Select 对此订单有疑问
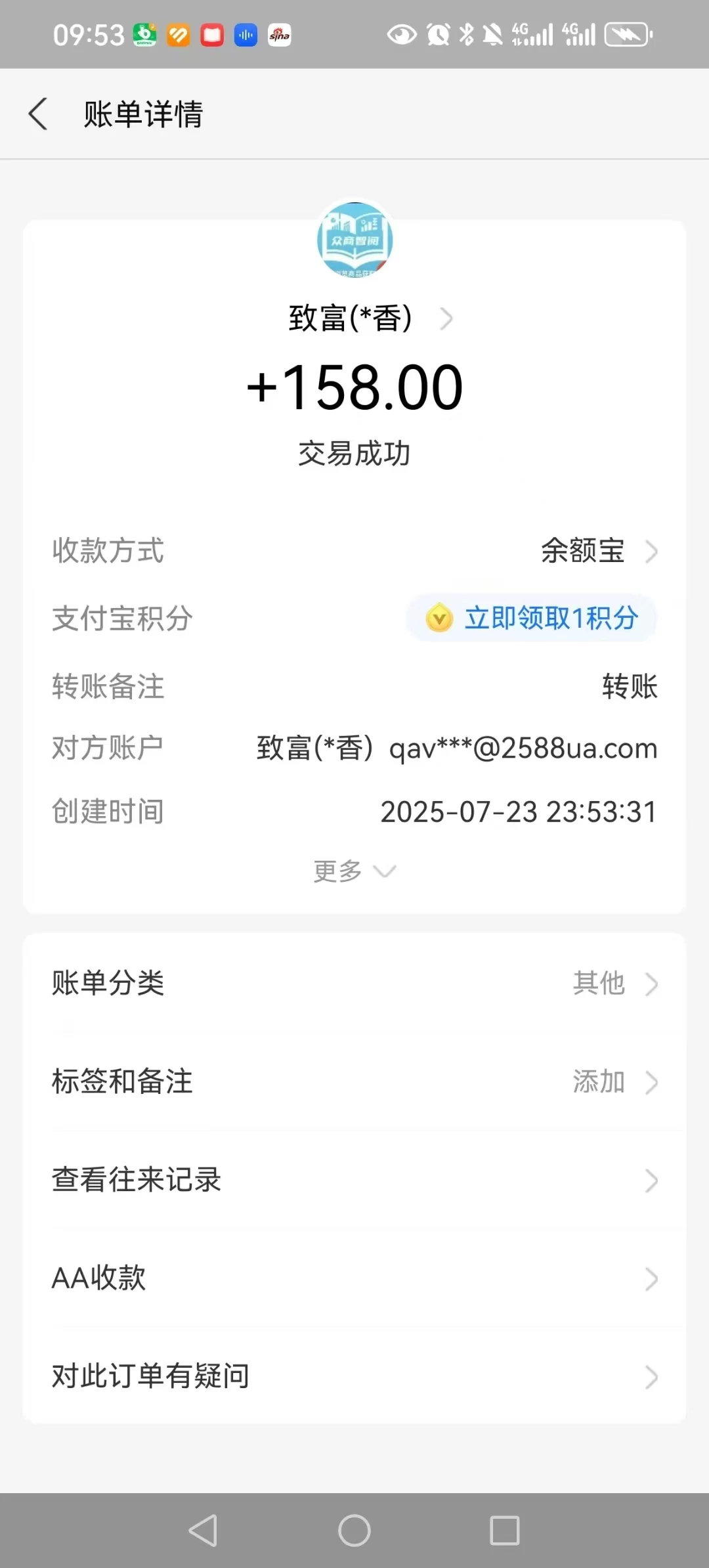 click(x=354, y=1374)
